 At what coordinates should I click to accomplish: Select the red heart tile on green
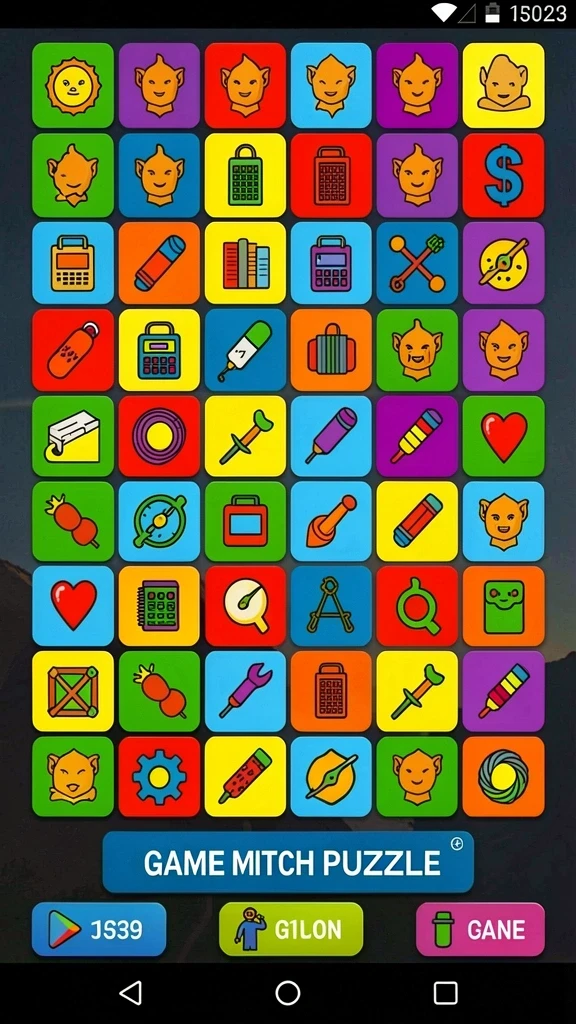coord(504,436)
